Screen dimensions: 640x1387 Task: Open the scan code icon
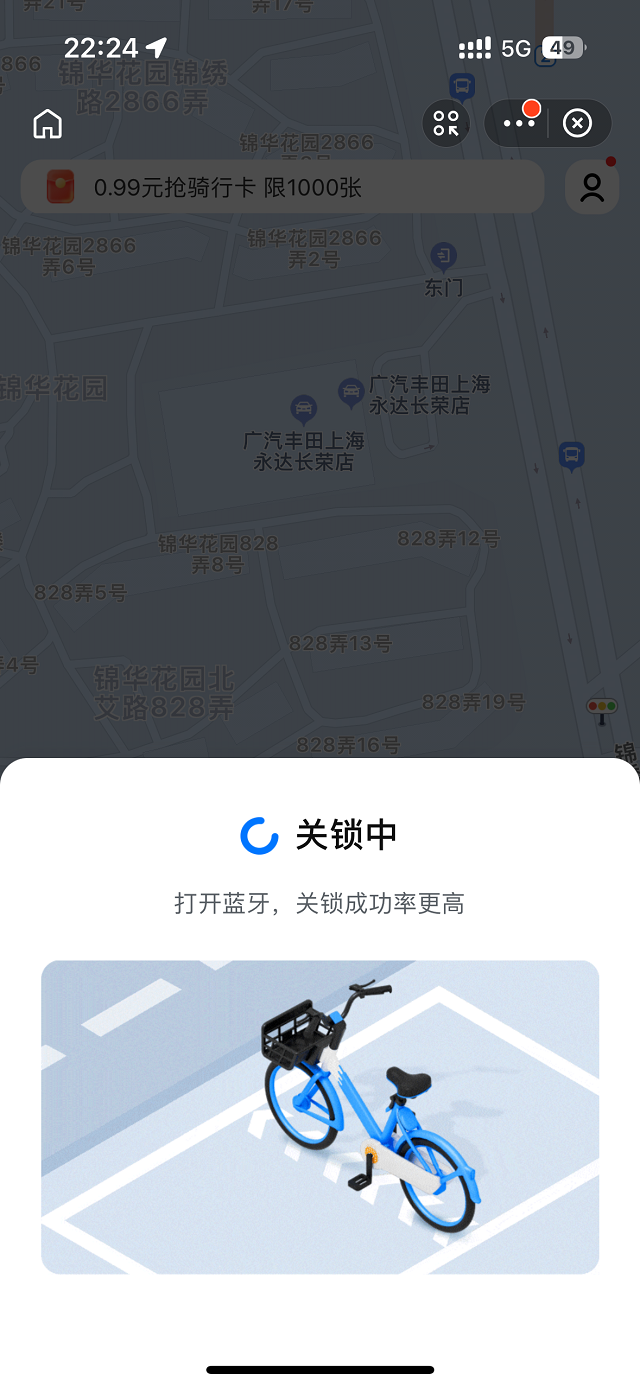point(446,124)
